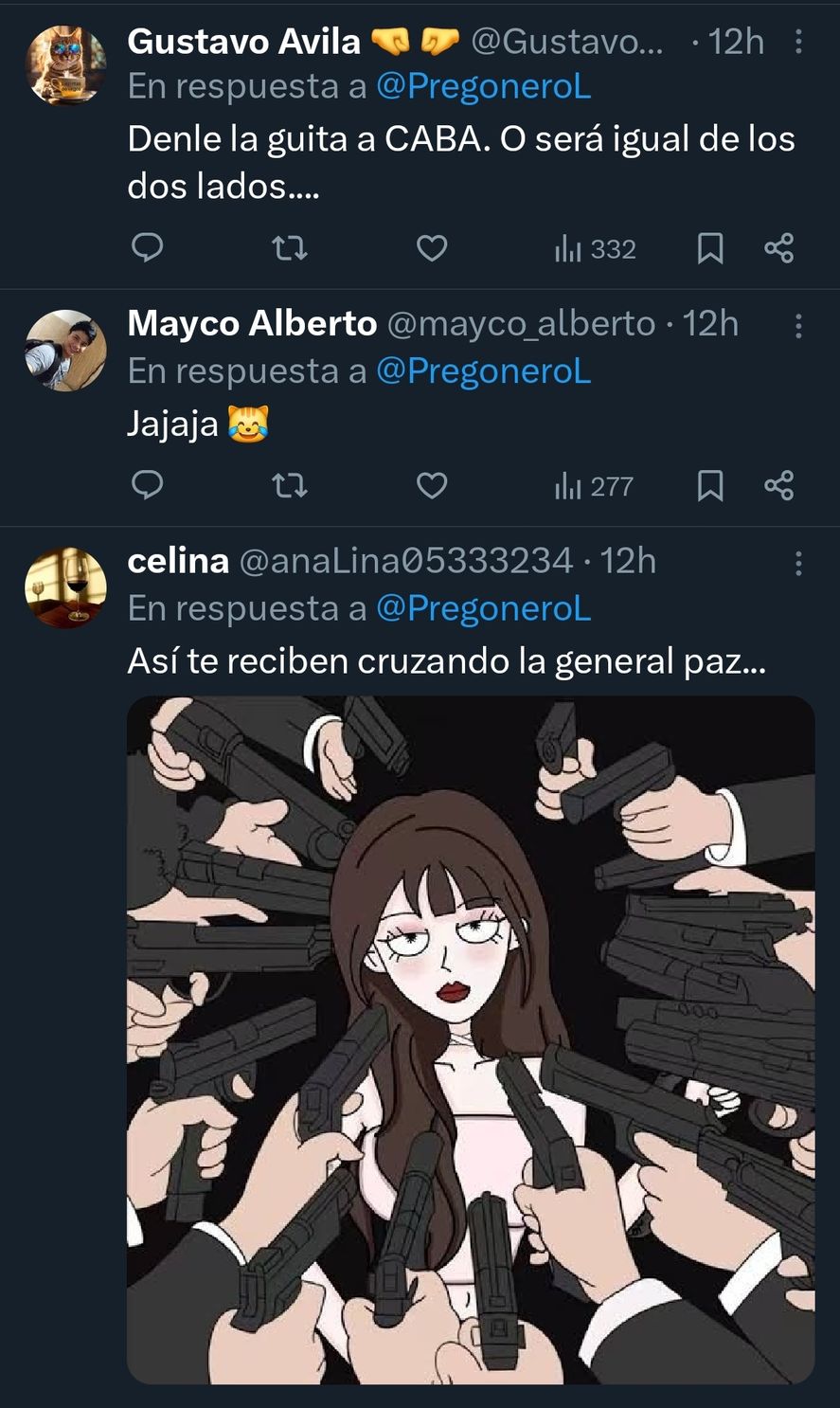The width and height of the screenshot is (840, 1408).
Task: Open overflow menu on celina's tweet
Action: (798, 564)
